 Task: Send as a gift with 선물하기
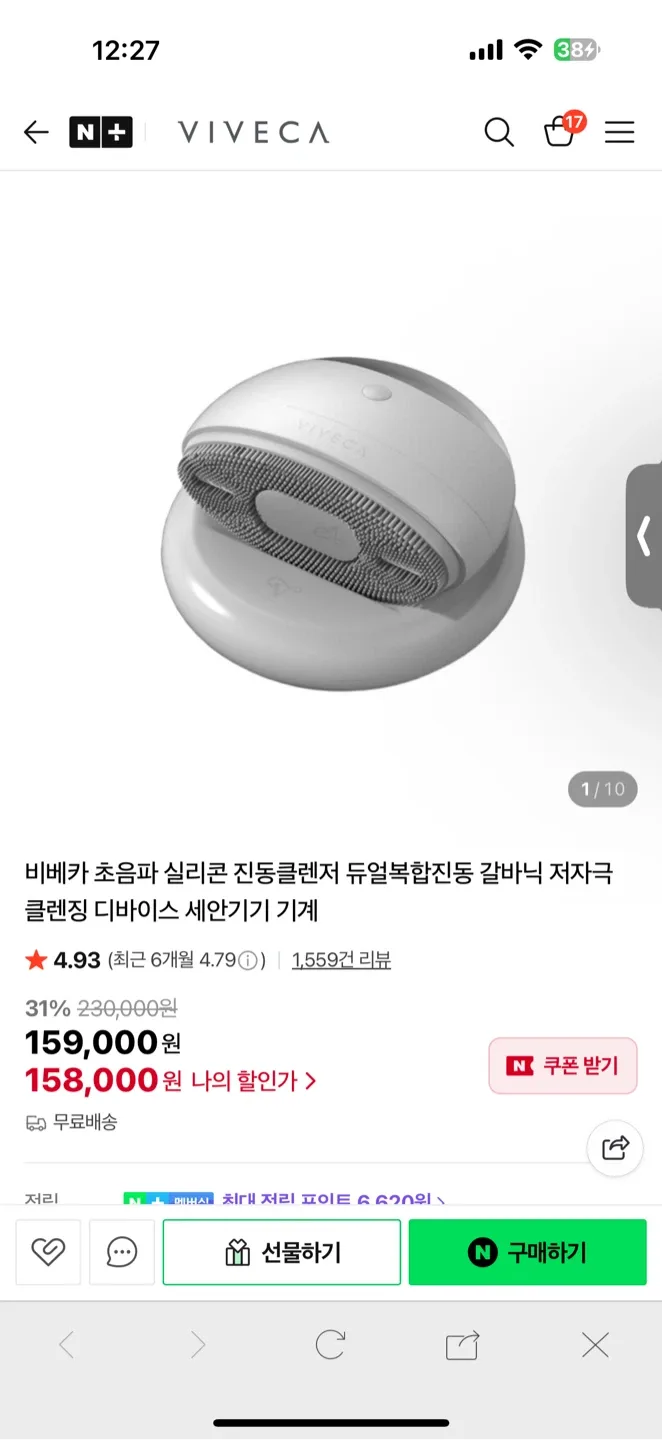pos(282,1252)
